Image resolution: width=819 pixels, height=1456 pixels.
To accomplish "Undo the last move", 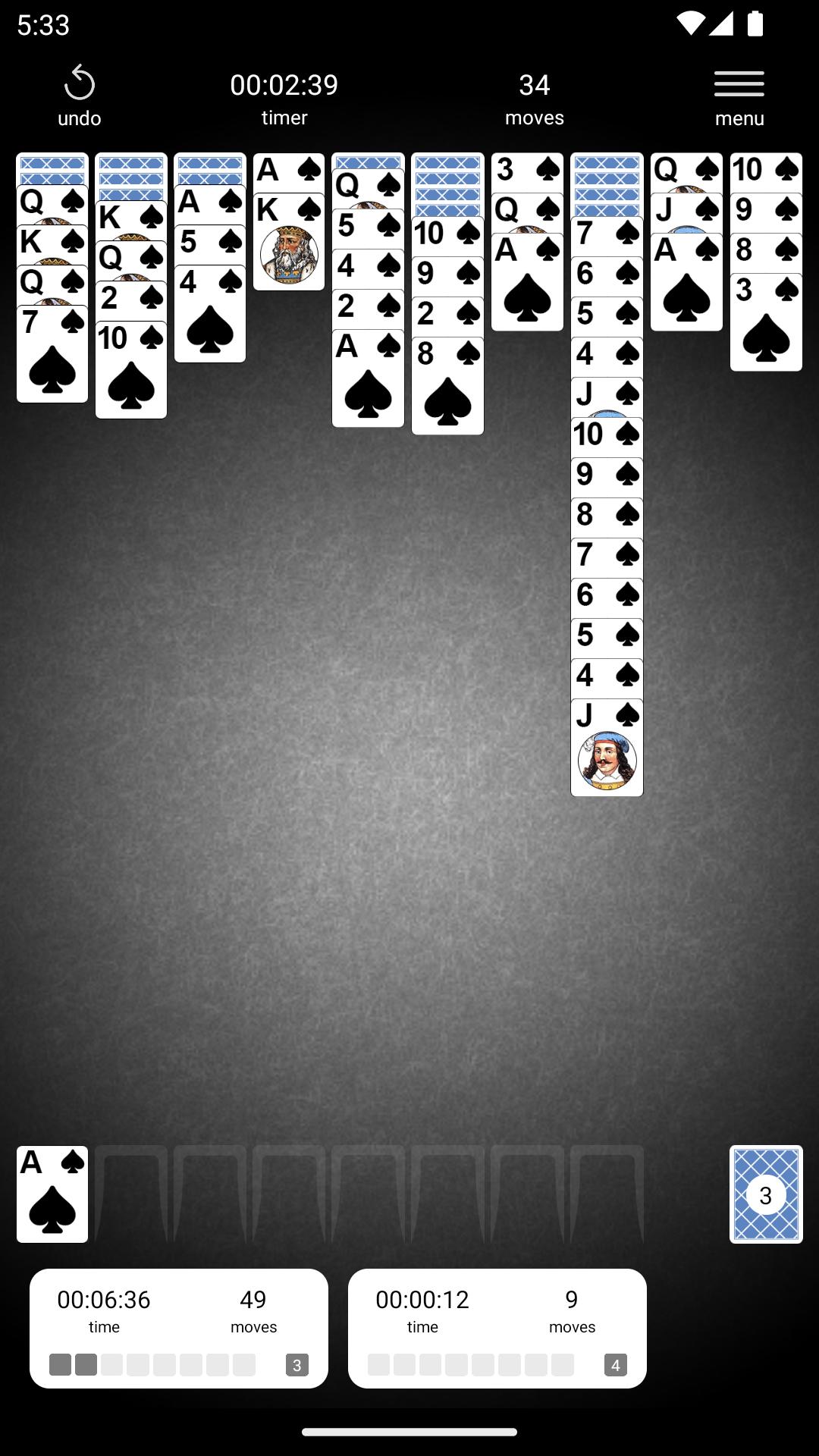I will pyautogui.click(x=79, y=97).
